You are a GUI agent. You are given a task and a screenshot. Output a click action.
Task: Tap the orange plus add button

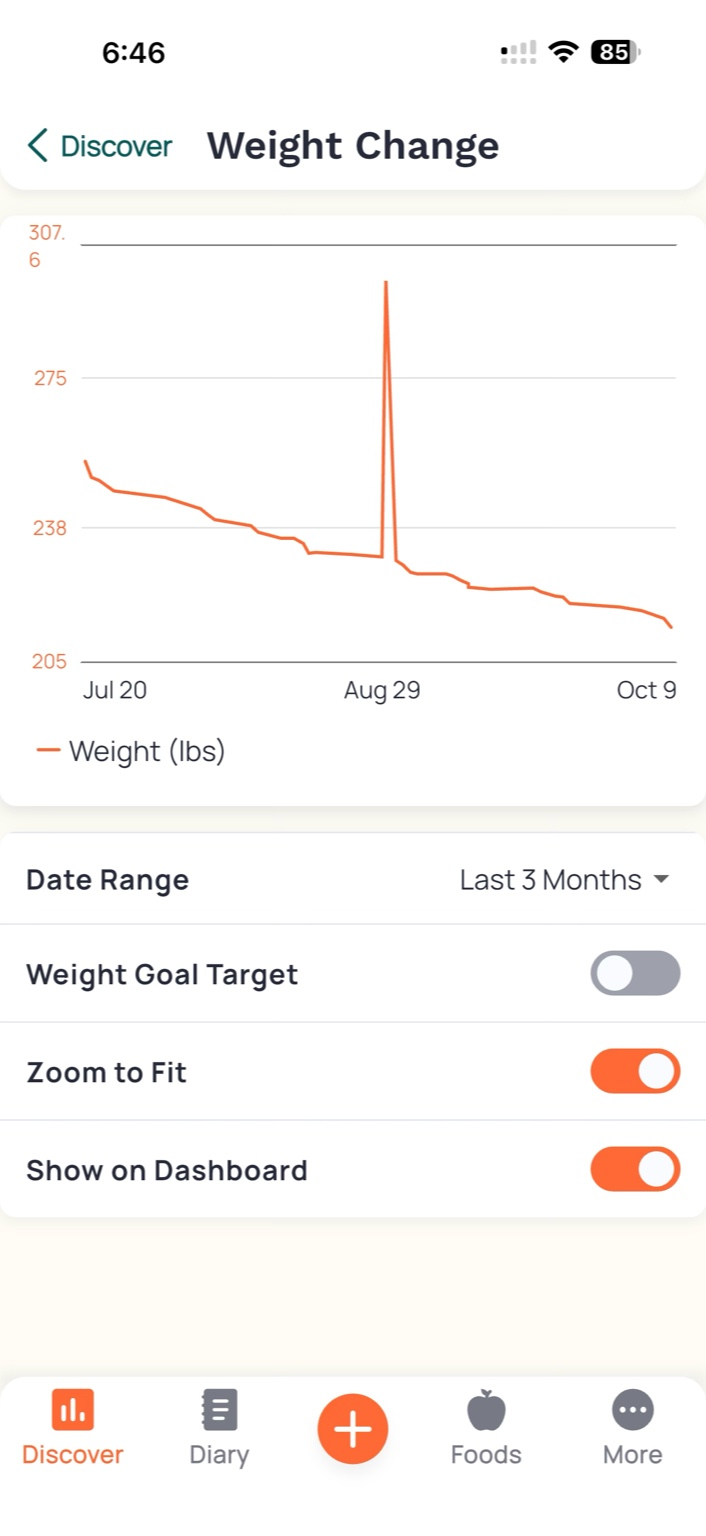coord(353,1429)
